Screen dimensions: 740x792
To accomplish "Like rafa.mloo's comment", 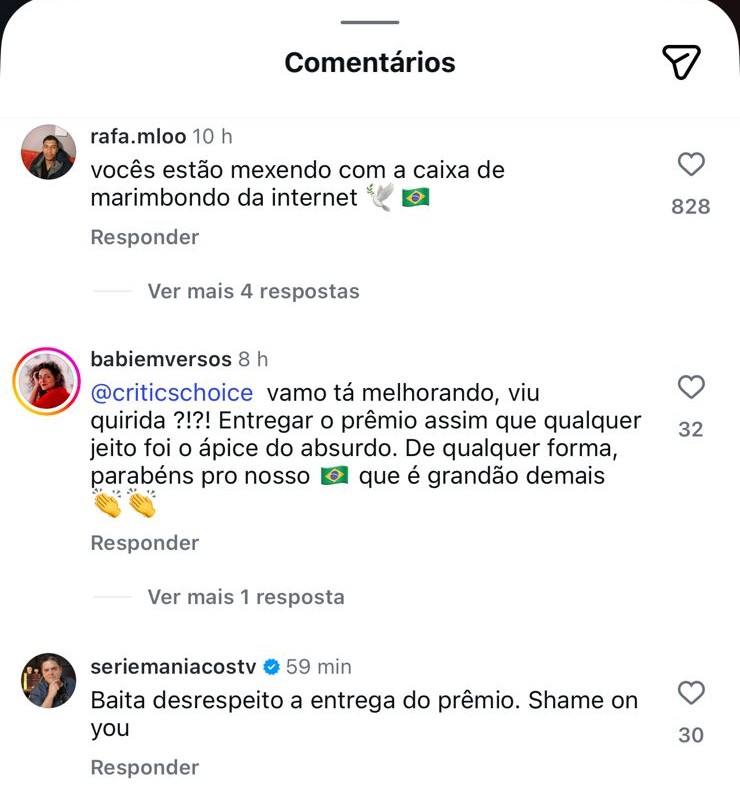I will click(691, 165).
